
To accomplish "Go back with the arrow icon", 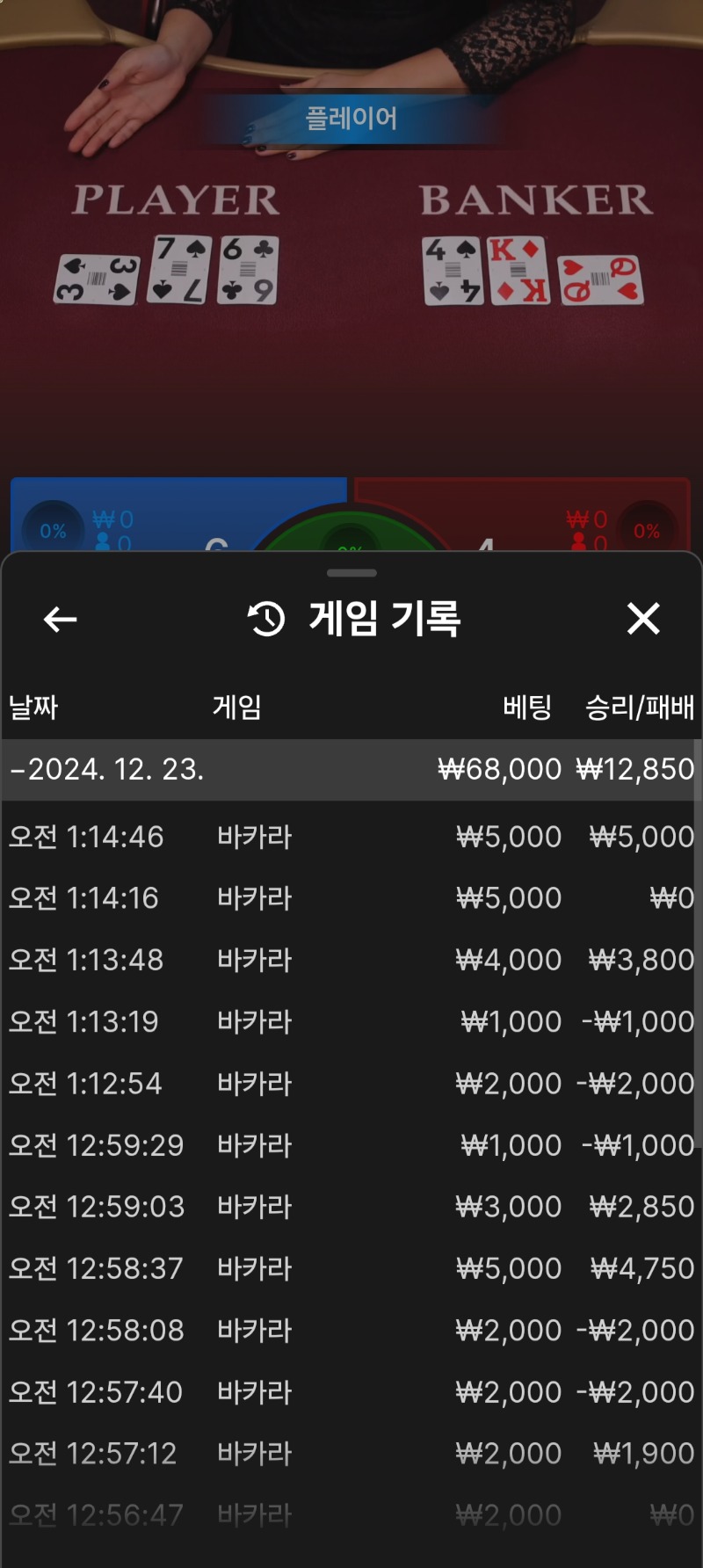I will (x=60, y=620).
